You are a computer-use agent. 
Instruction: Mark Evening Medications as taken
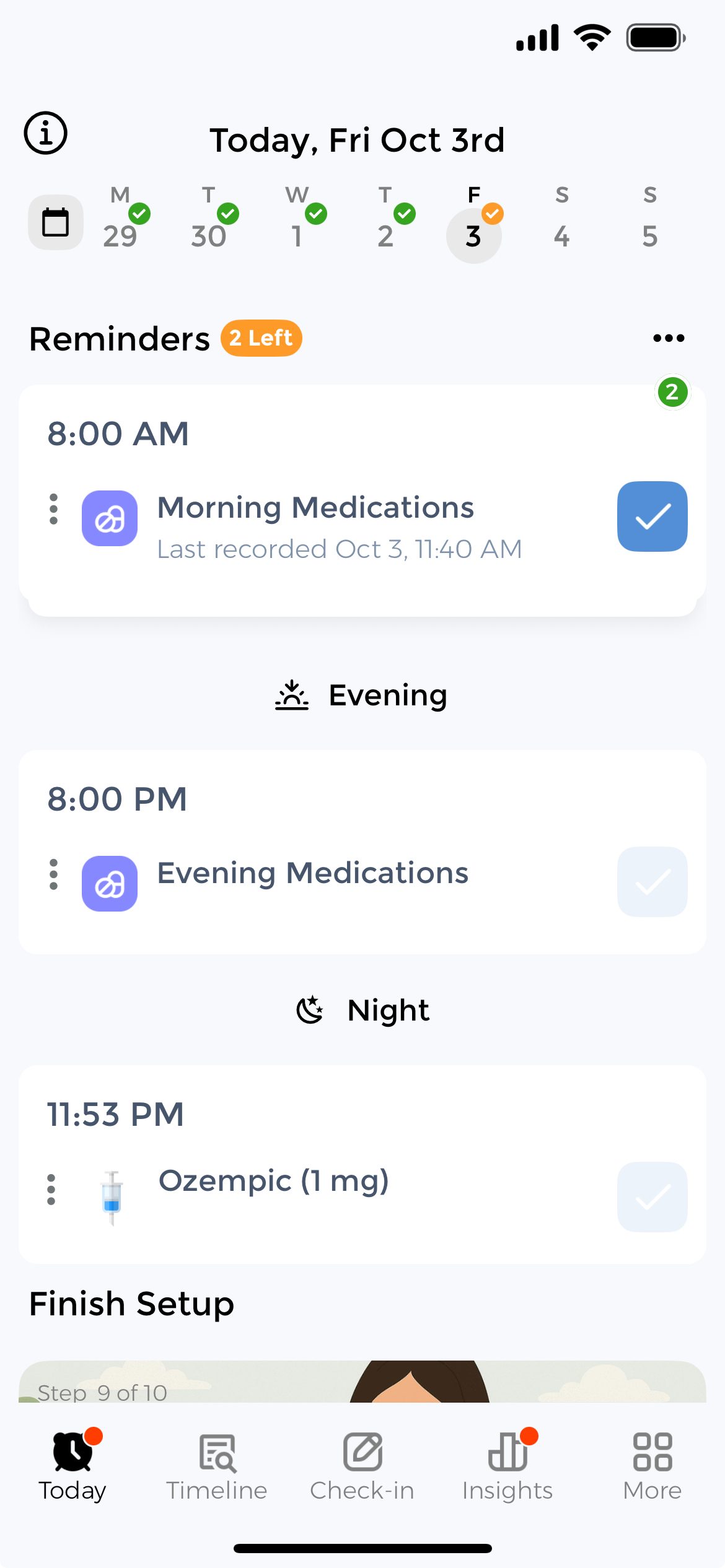652,882
